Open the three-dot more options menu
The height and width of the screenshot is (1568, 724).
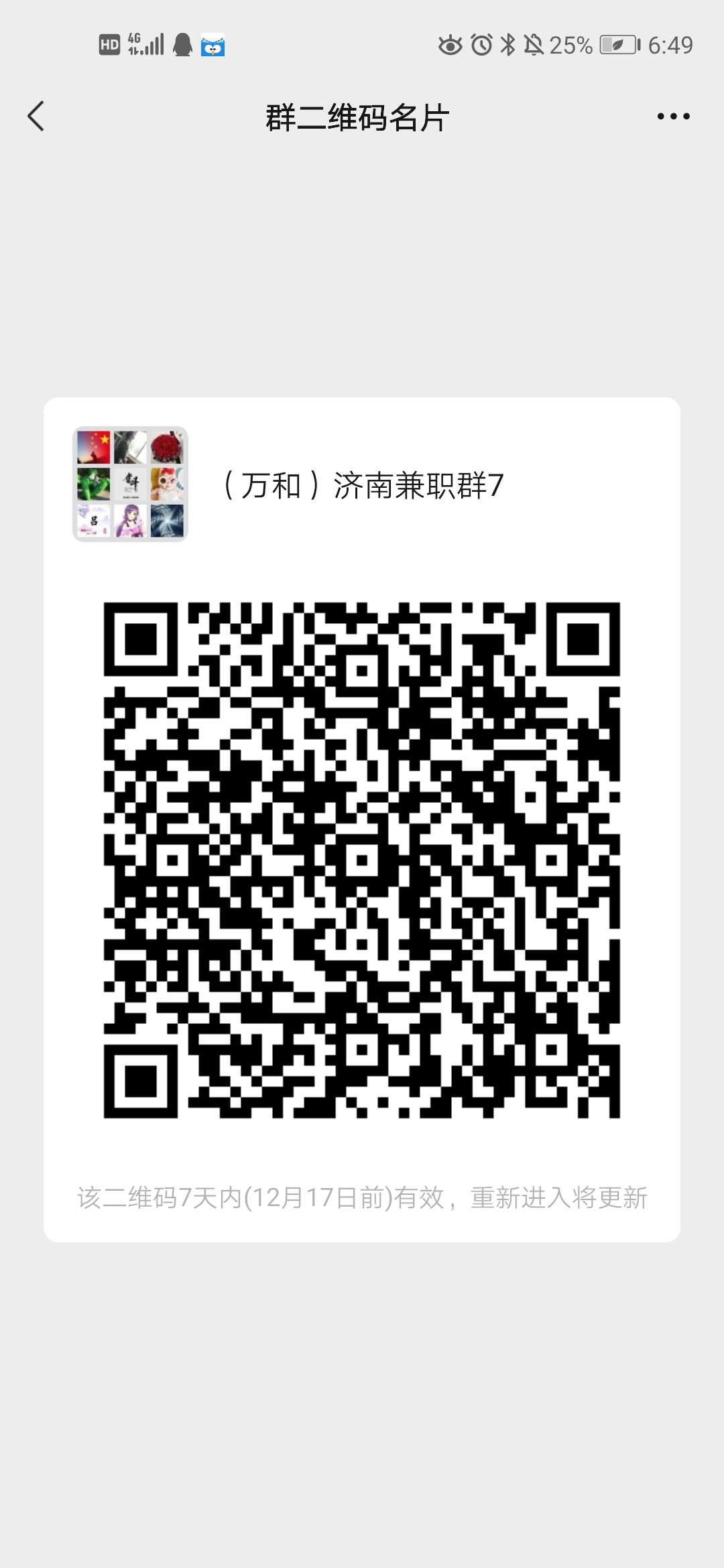(673, 117)
